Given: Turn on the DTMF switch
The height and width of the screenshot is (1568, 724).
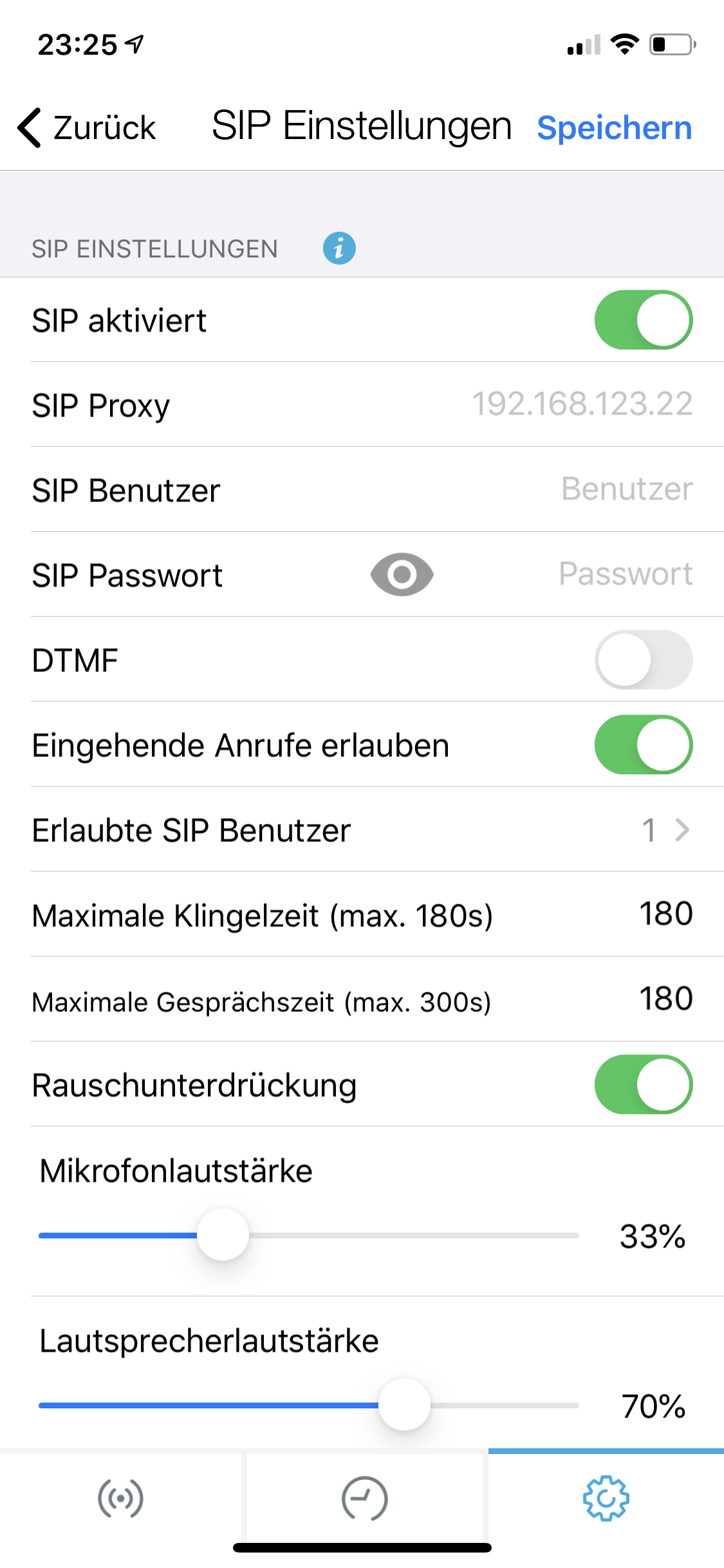Looking at the screenshot, I should (643, 660).
